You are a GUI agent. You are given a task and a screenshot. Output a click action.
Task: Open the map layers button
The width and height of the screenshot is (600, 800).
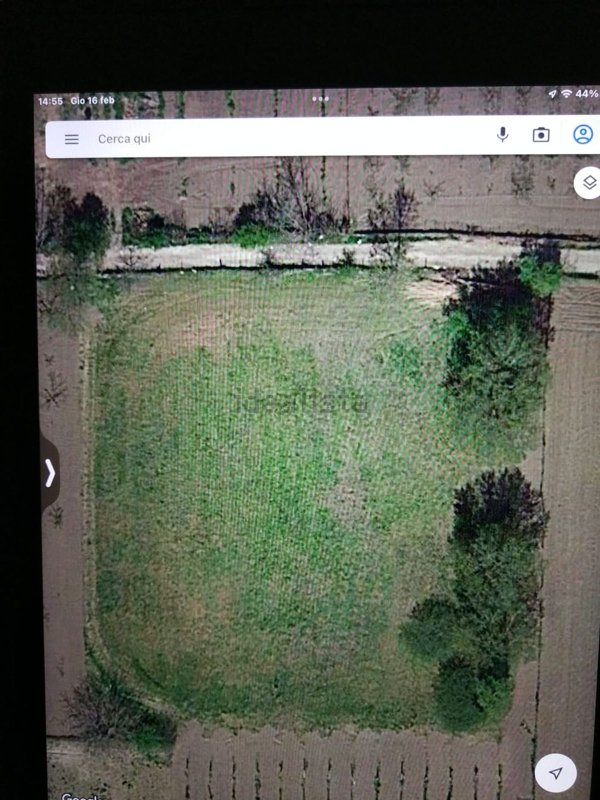coord(589,182)
